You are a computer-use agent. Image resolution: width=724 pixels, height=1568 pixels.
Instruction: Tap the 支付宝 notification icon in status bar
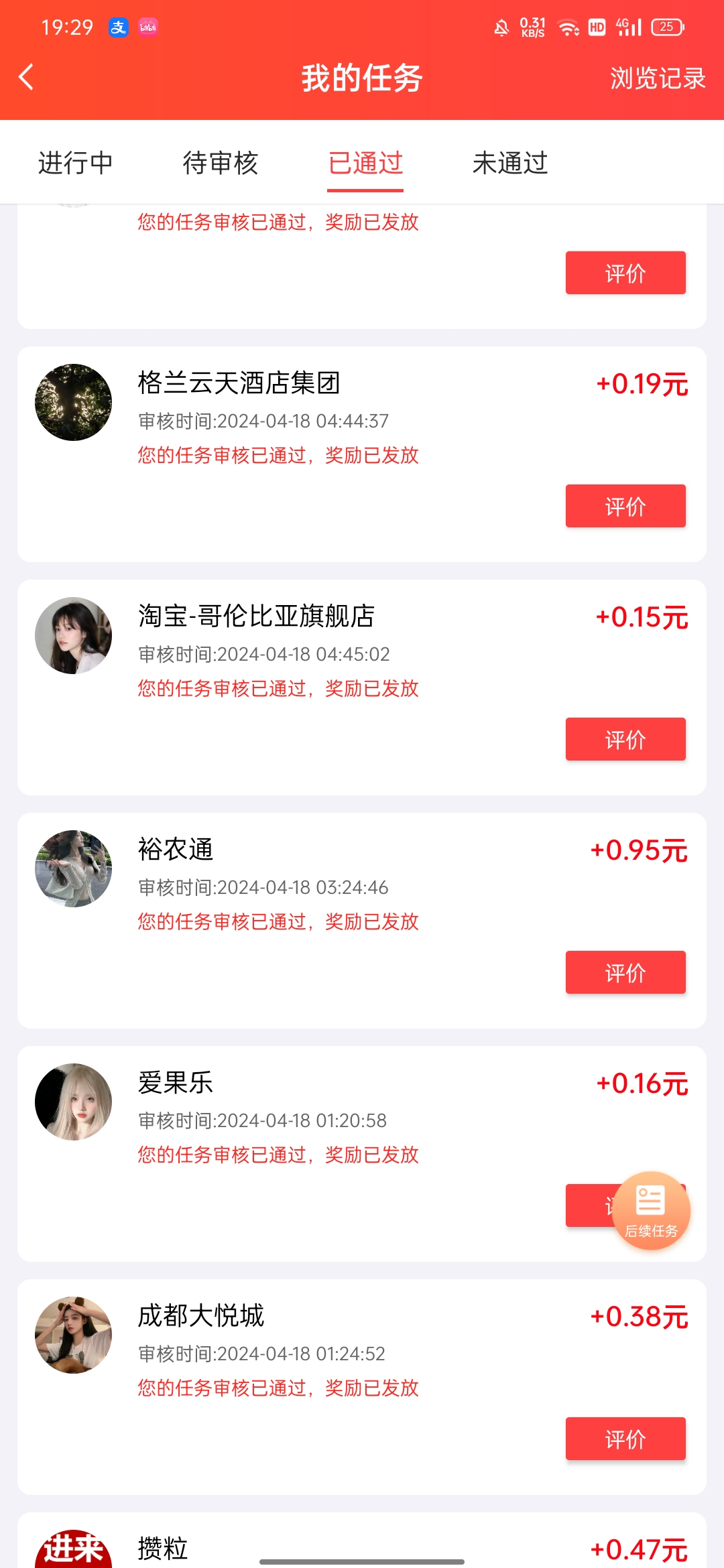(x=119, y=27)
